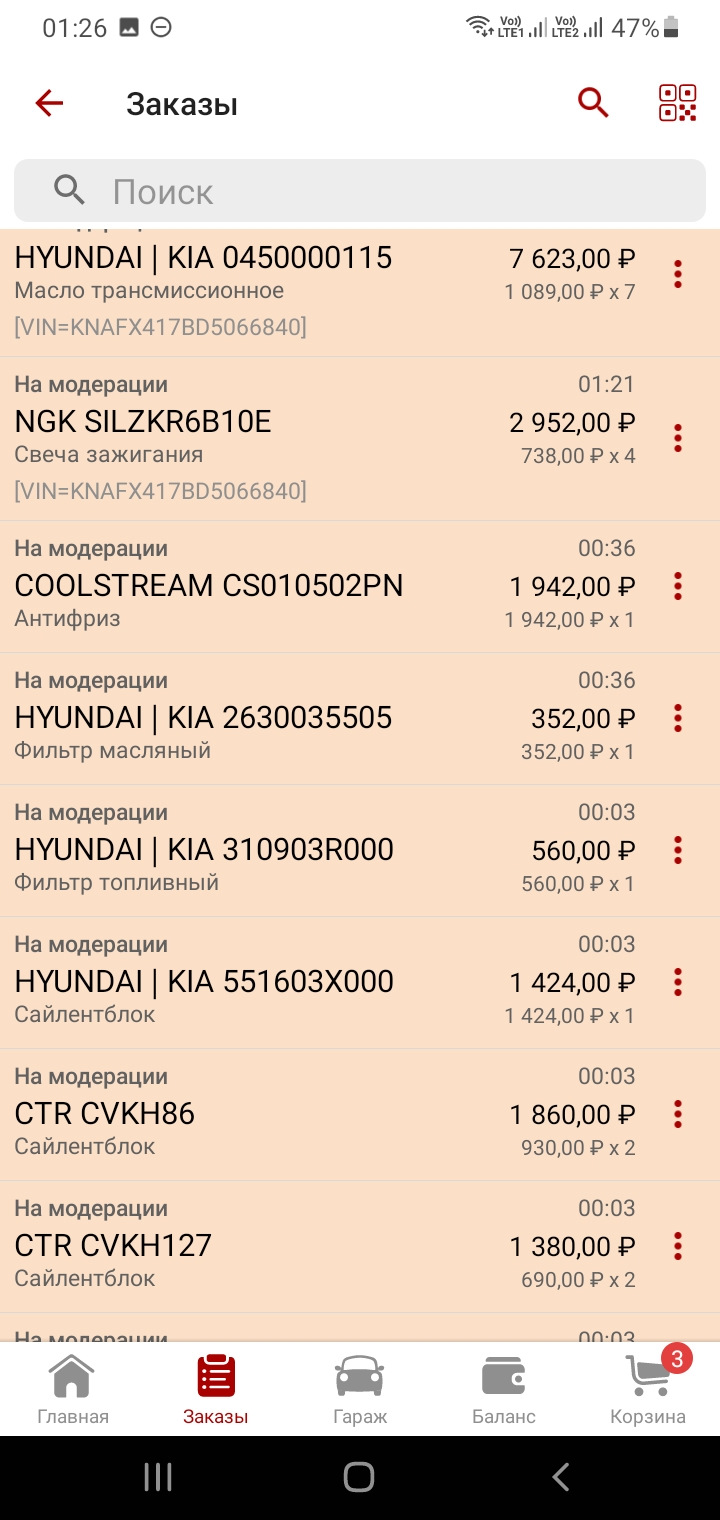The height and width of the screenshot is (1520, 720).
Task: Tap the back arrow in the header
Action: point(47,101)
